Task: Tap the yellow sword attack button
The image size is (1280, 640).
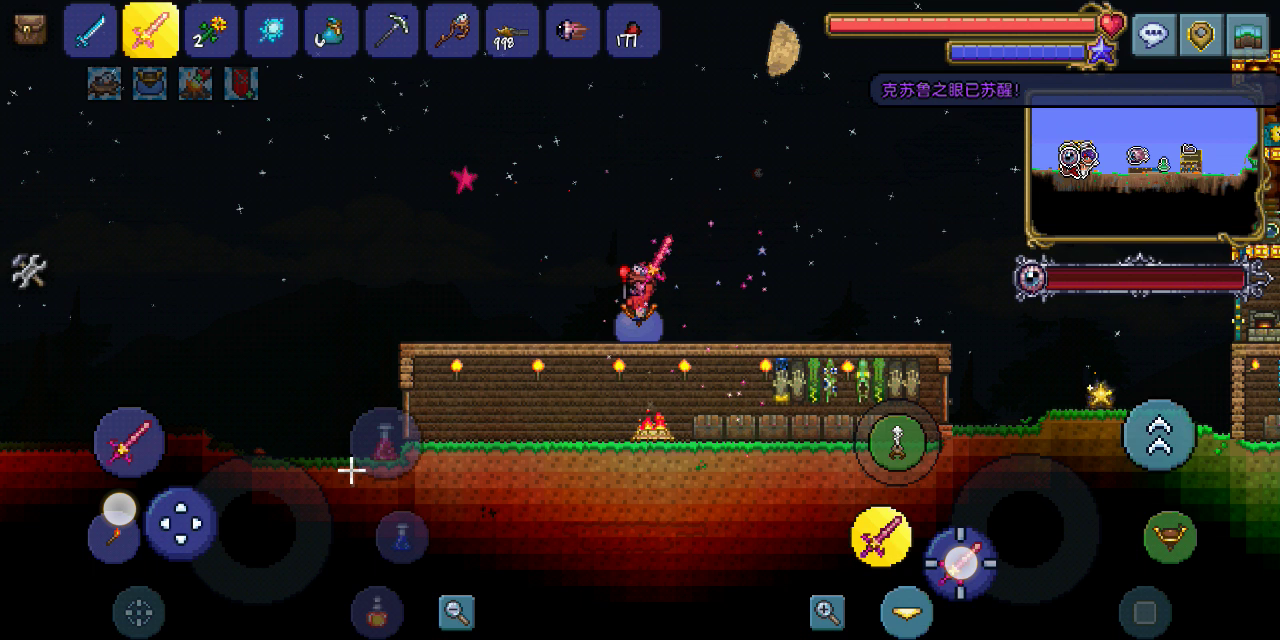Action: [x=881, y=537]
